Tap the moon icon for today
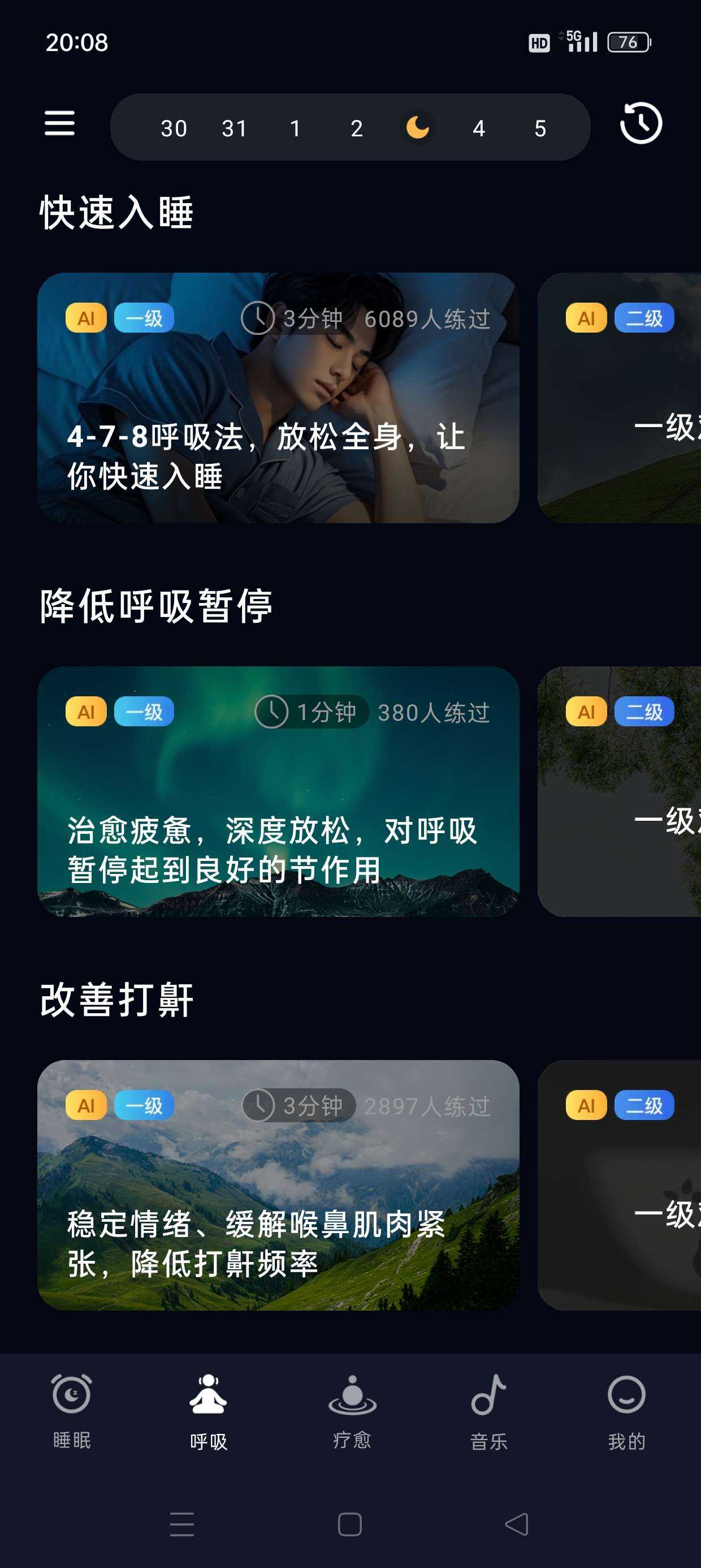The height and width of the screenshot is (1568, 701). tap(418, 128)
